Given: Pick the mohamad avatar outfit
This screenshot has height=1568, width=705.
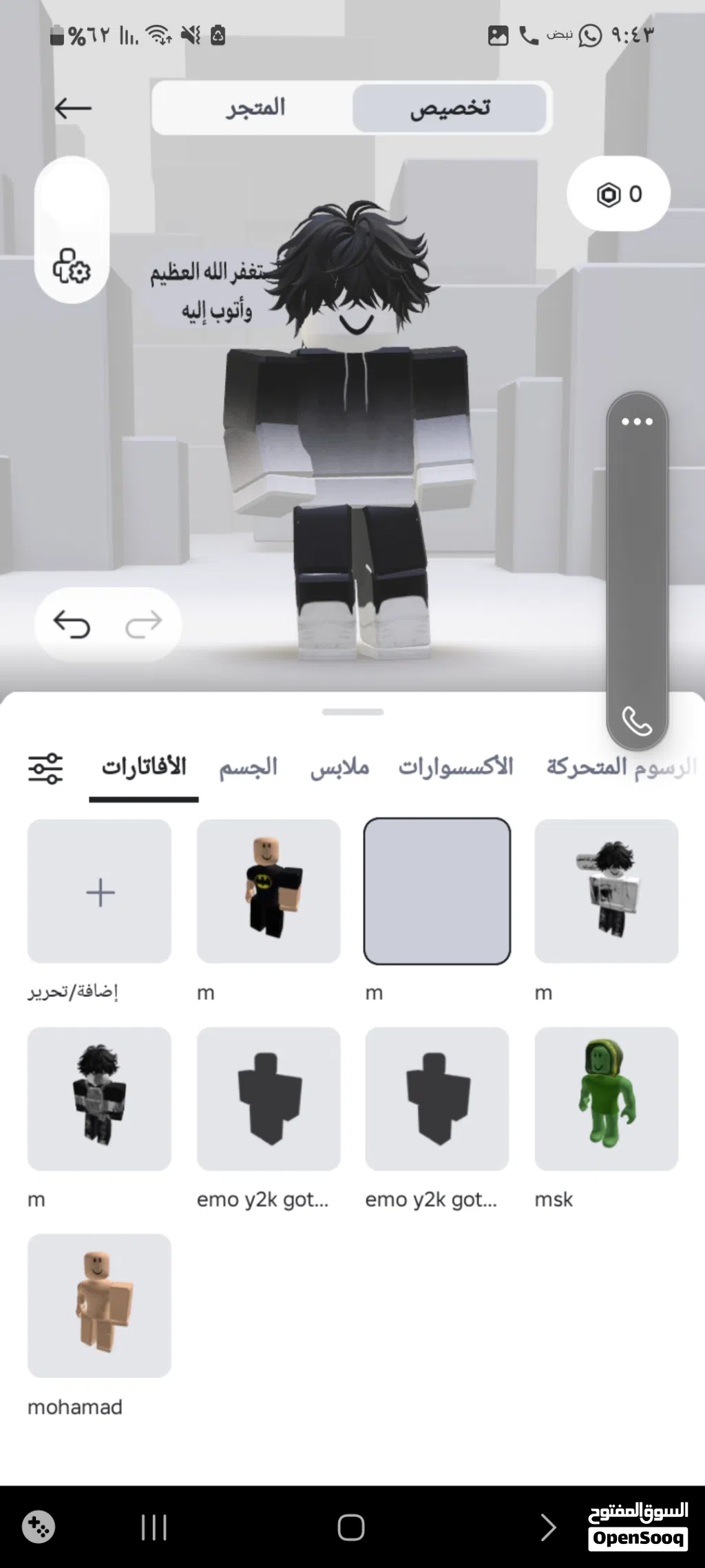Looking at the screenshot, I should (99, 1305).
